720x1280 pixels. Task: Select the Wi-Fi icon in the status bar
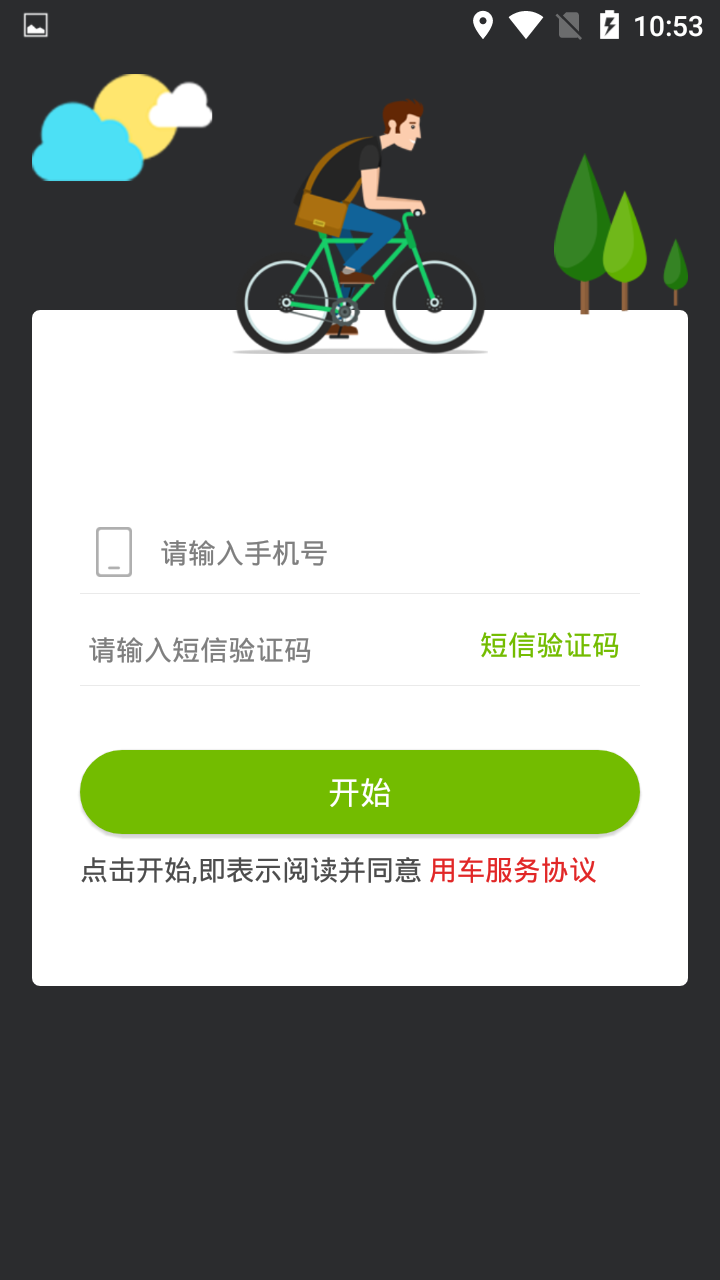(x=527, y=26)
